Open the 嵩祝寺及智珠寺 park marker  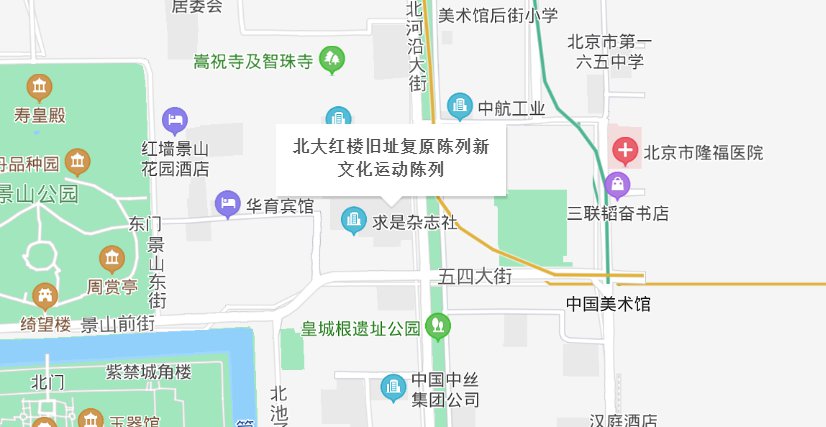pos(332,60)
